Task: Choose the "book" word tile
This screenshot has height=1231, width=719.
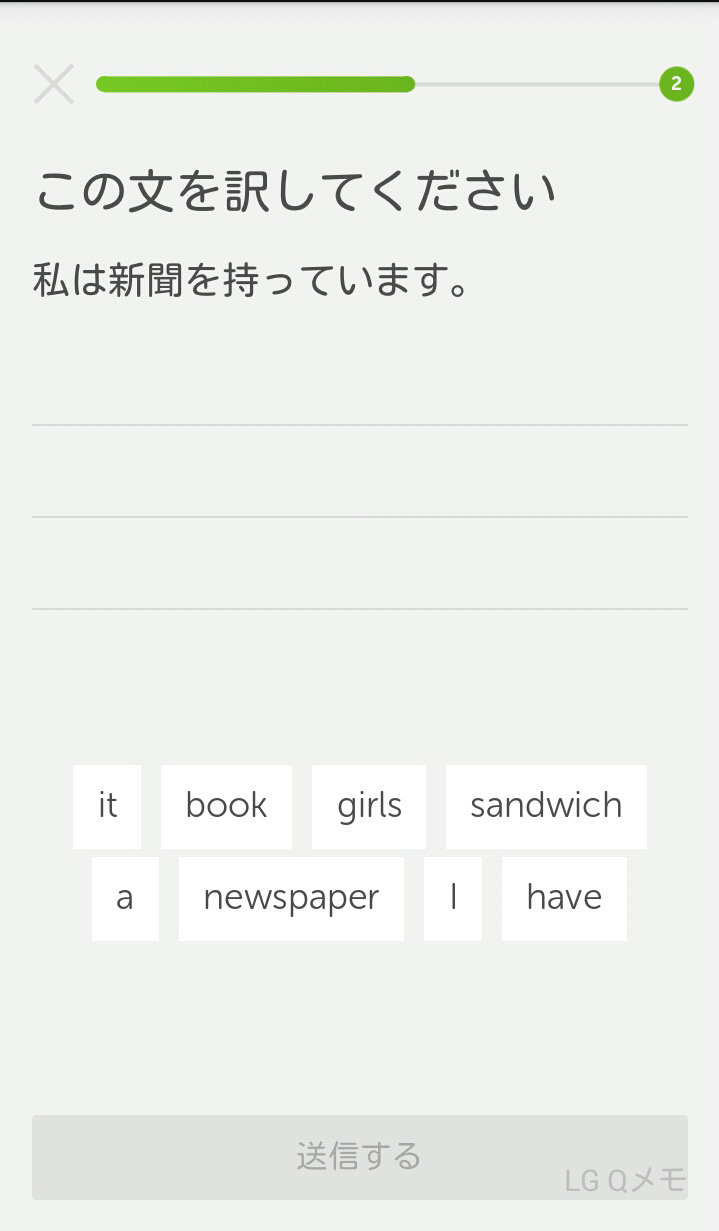Action: (226, 806)
